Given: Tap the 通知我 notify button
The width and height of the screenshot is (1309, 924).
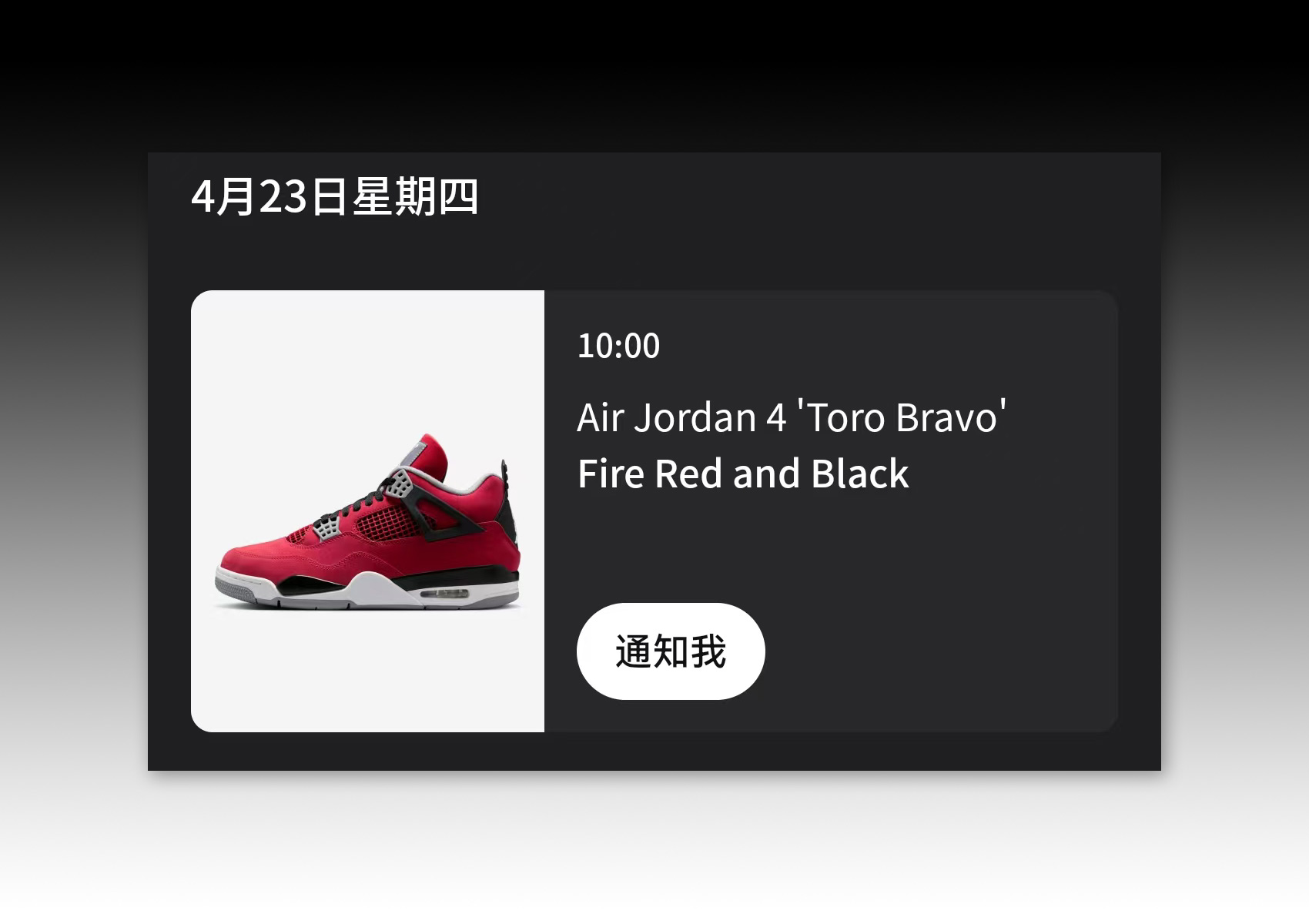Looking at the screenshot, I should (x=670, y=651).
